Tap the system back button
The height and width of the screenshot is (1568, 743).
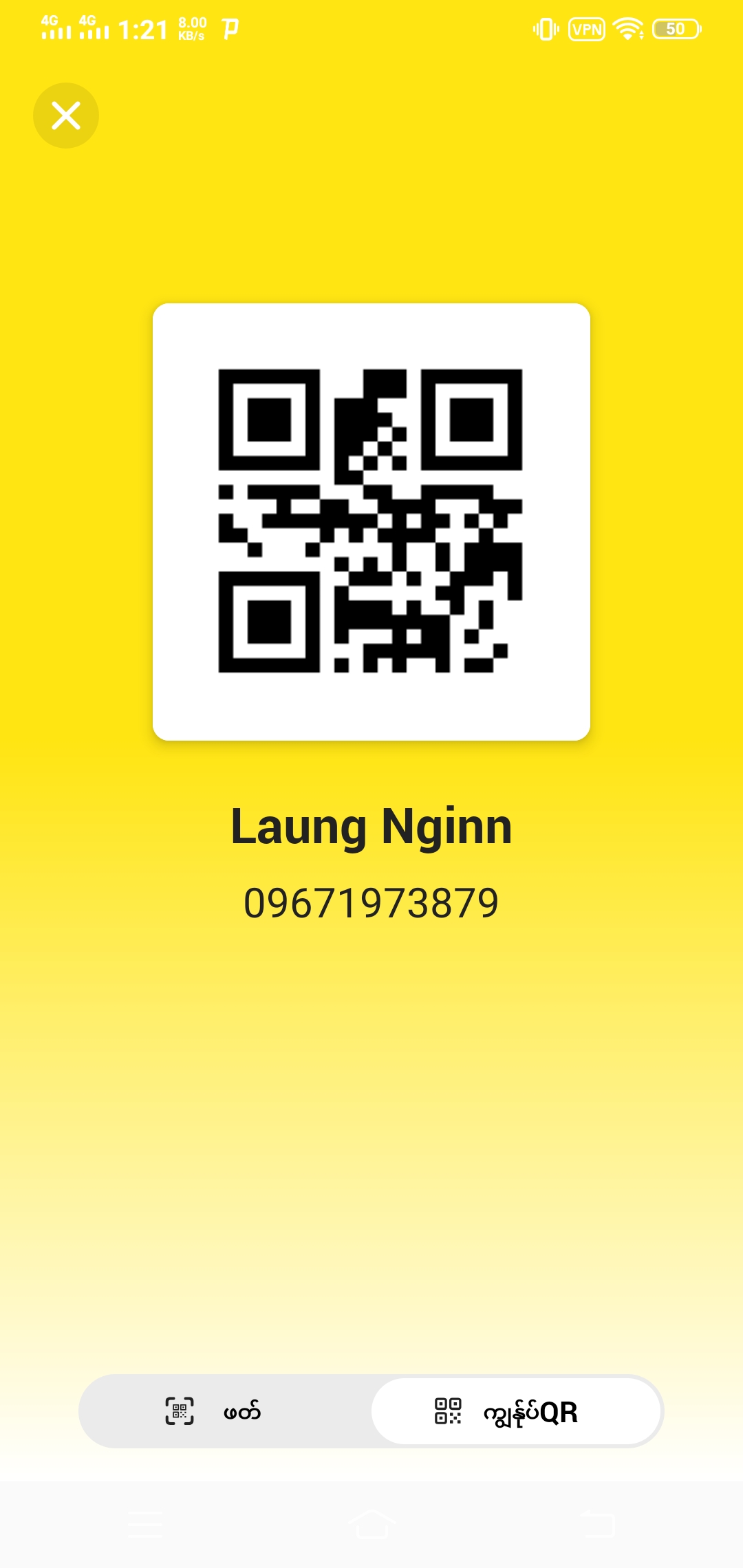tap(597, 1524)
